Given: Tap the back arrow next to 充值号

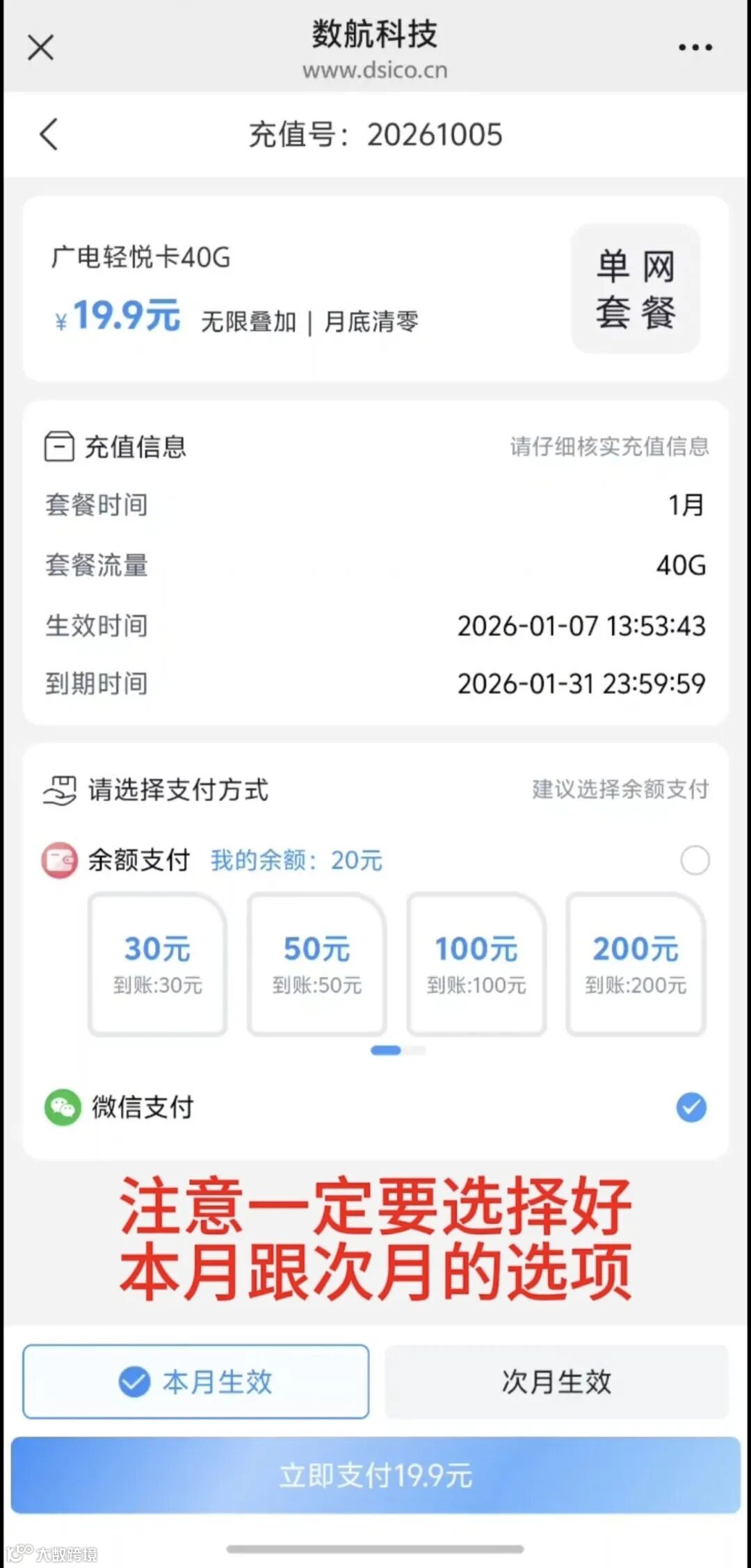Looking at the screenshot, I should [49, 134].
